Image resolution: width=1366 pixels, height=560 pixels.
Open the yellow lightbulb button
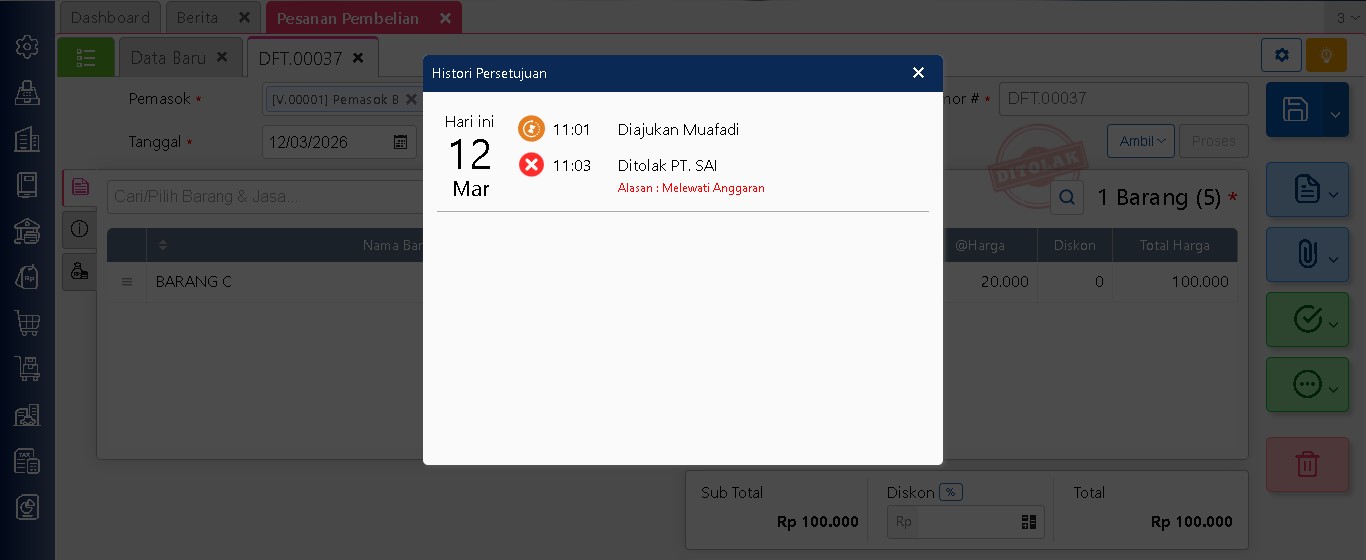1326,55
